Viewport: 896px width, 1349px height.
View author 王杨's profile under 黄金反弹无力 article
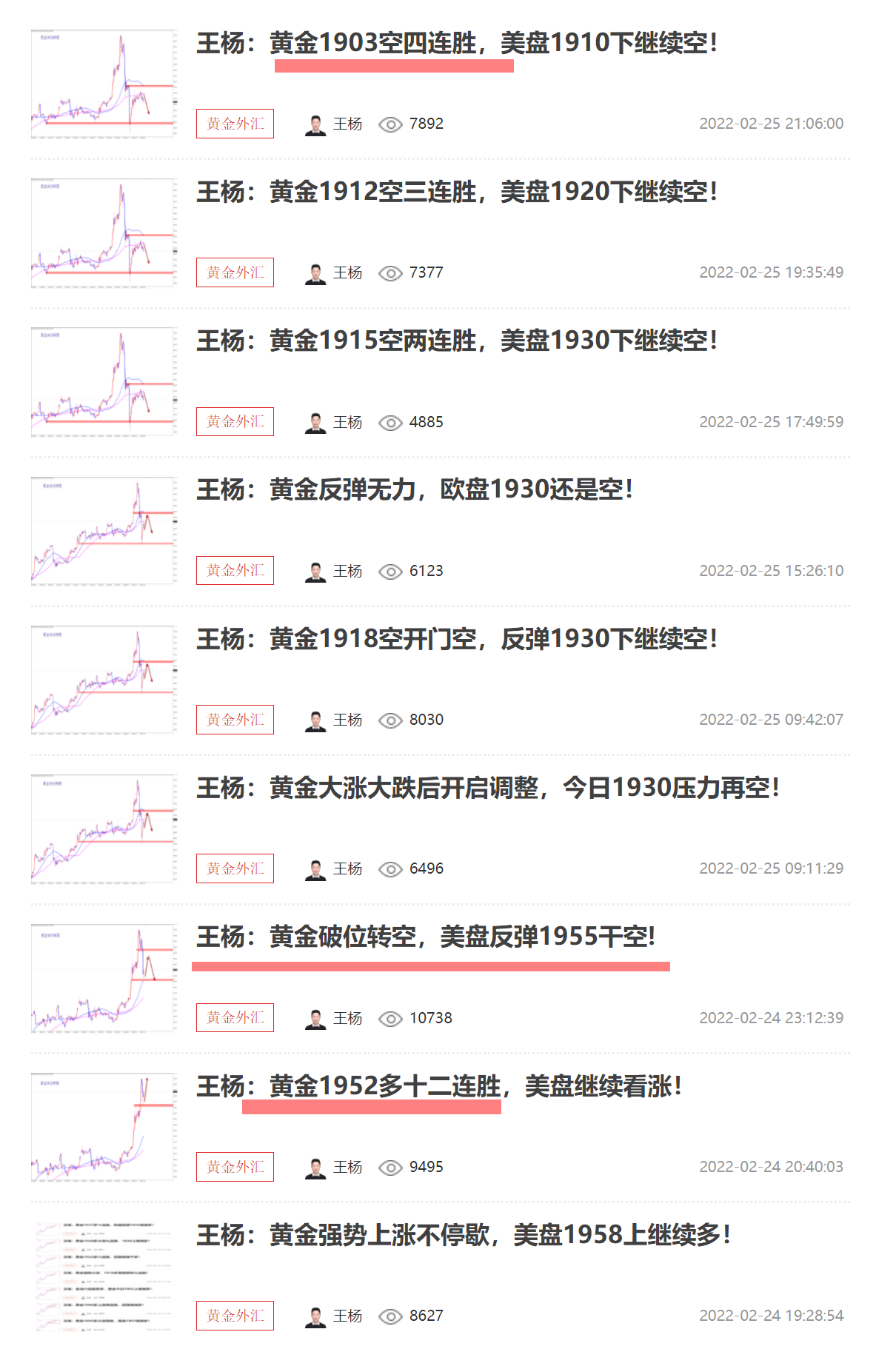(347, 571)
